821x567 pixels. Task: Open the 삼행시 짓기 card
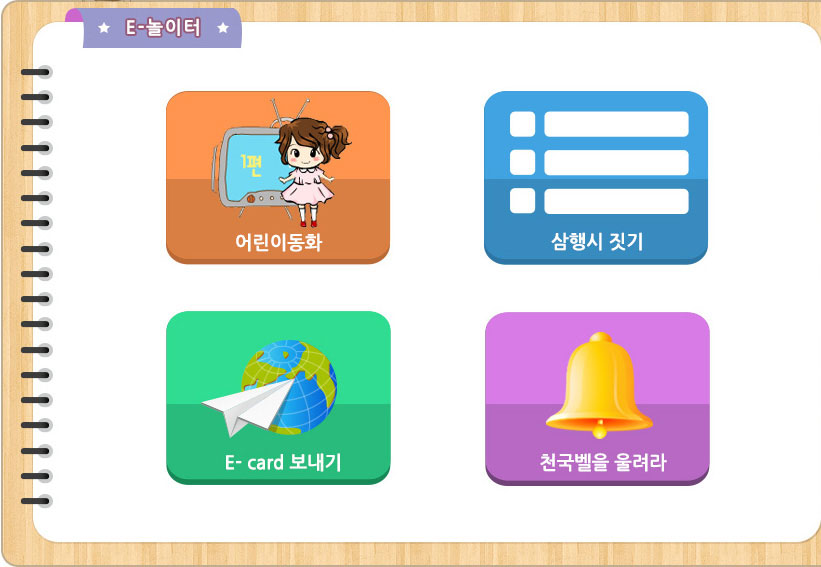click(x=596, y=178)
